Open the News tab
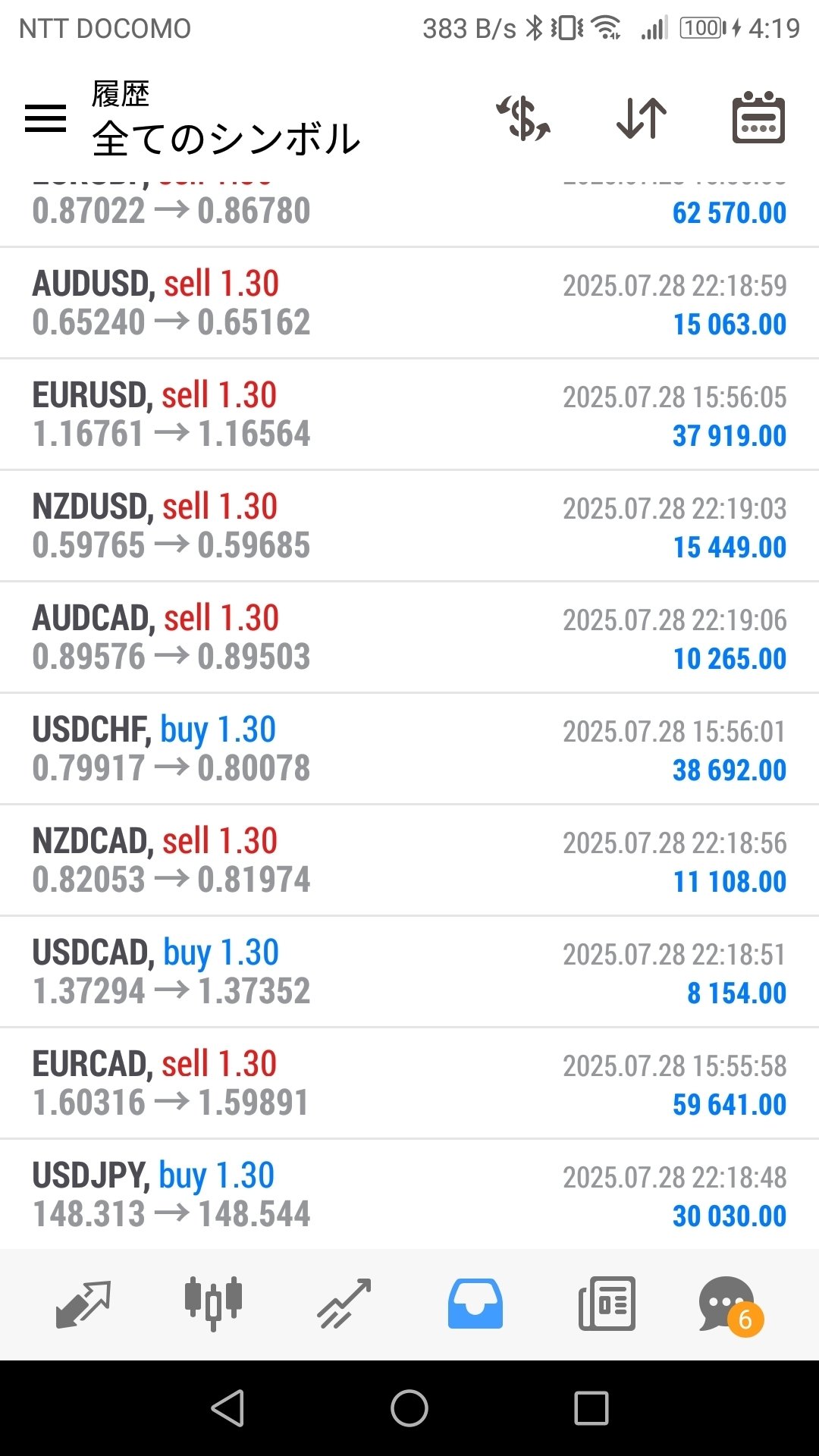 (607, 1304)
